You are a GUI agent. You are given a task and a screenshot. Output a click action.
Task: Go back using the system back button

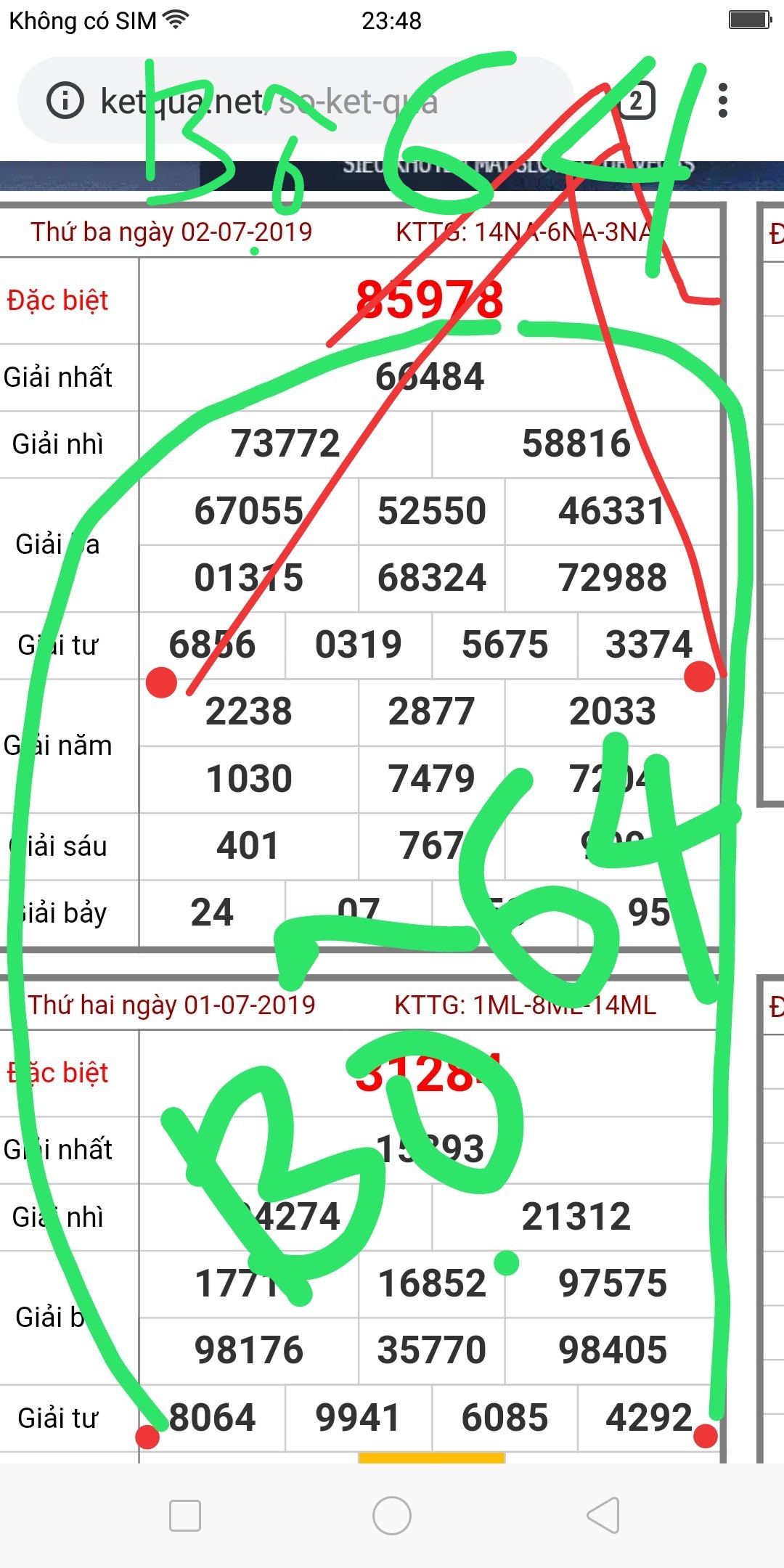pos(603,1515)
